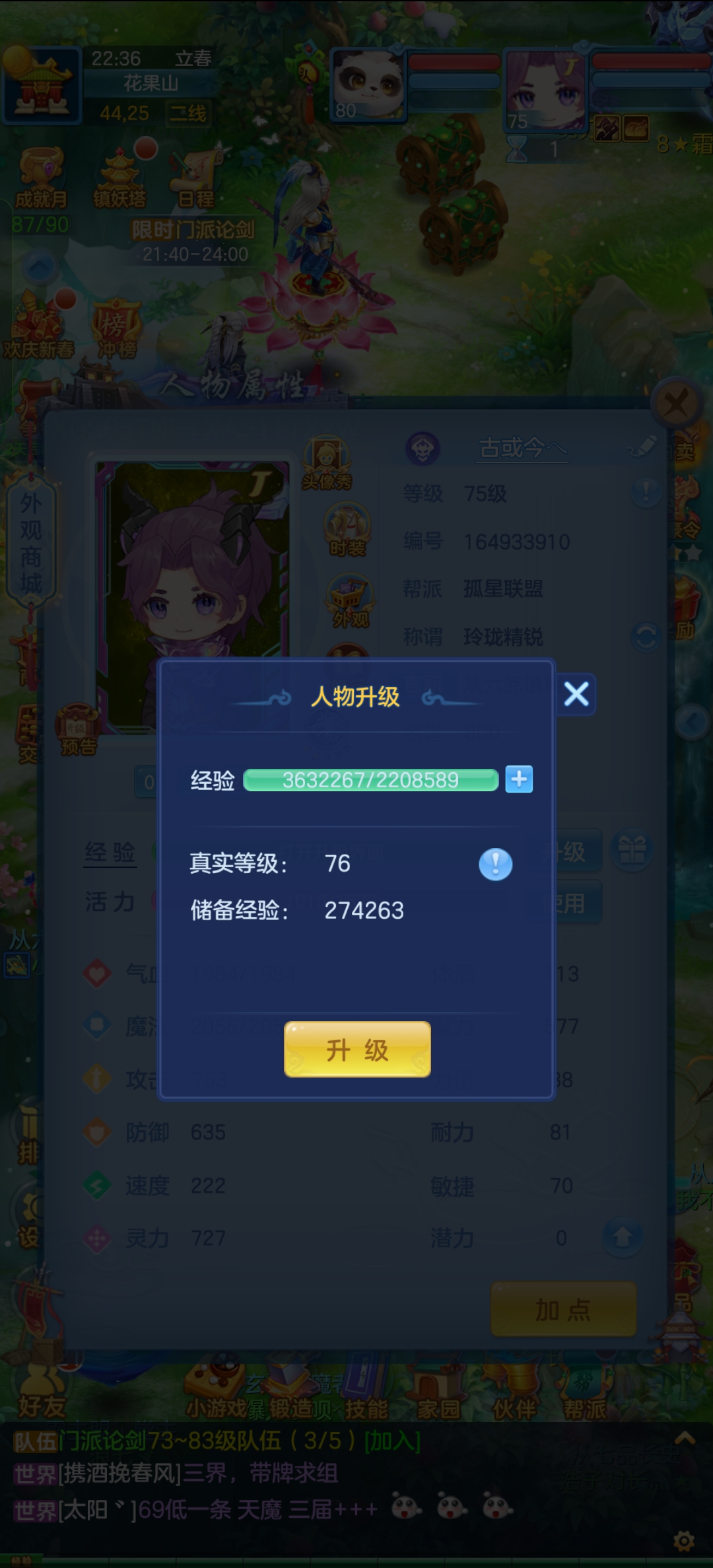Open the 外观 appearance option
The height and width of the screenshot is (1568, 713).
point(350,600)
